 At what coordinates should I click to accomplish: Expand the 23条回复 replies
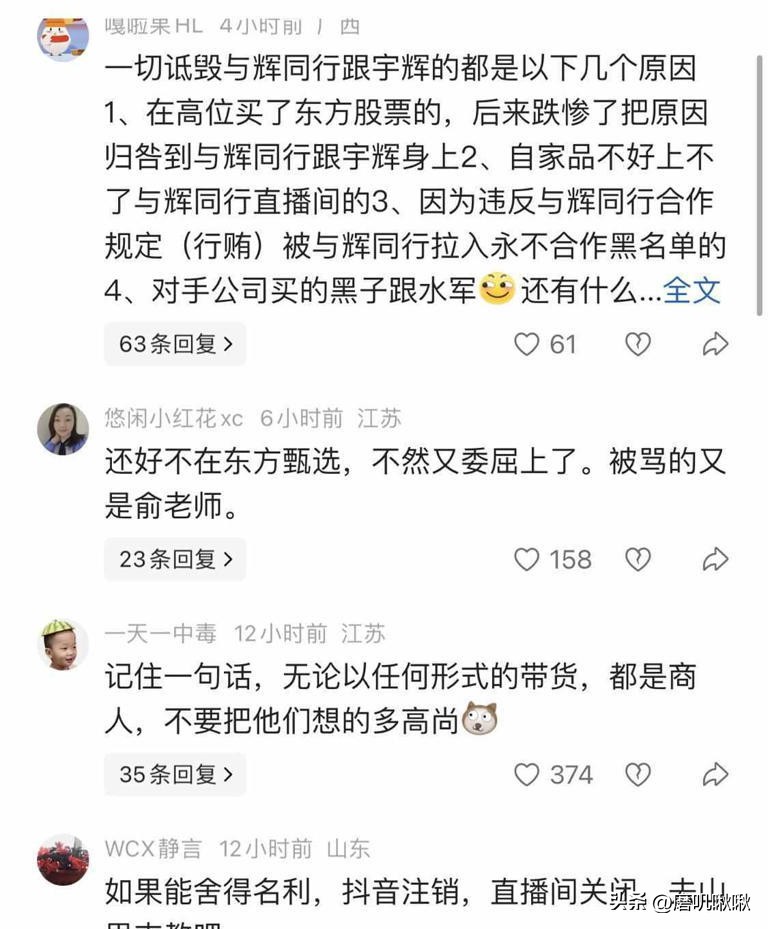(175, 559)
